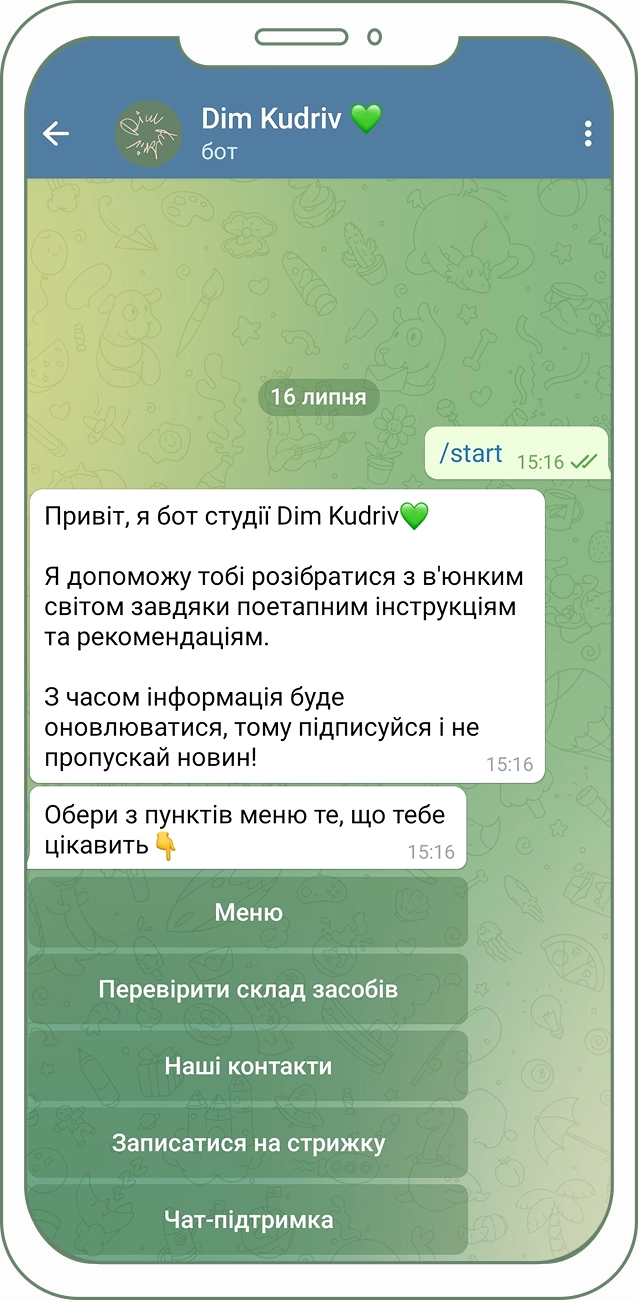This screenshot has width=638, height=1300.
Task: Choose Записатися на стрижку
Action: point(248,1143)
